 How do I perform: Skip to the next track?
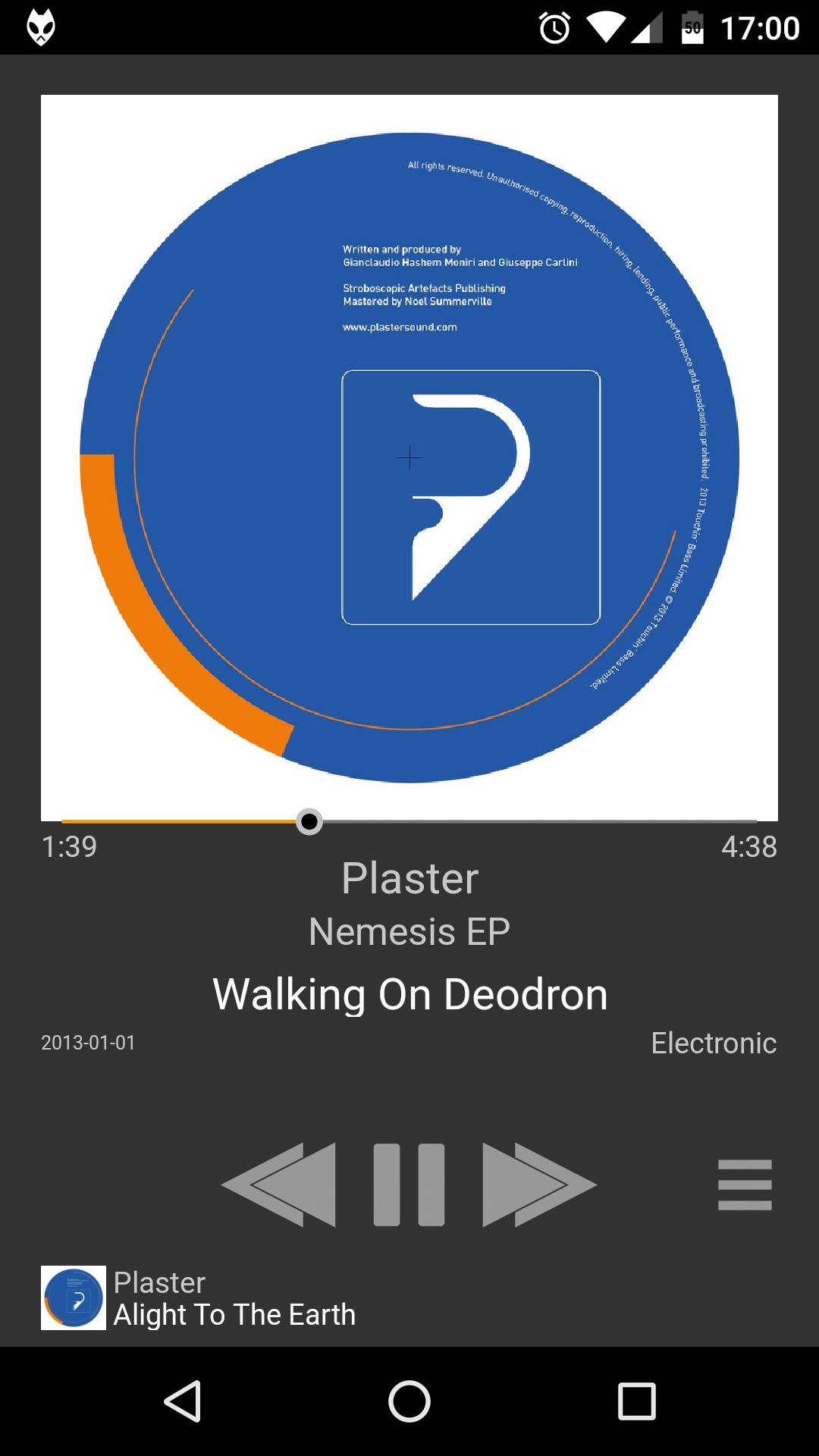click(539, 1185)
